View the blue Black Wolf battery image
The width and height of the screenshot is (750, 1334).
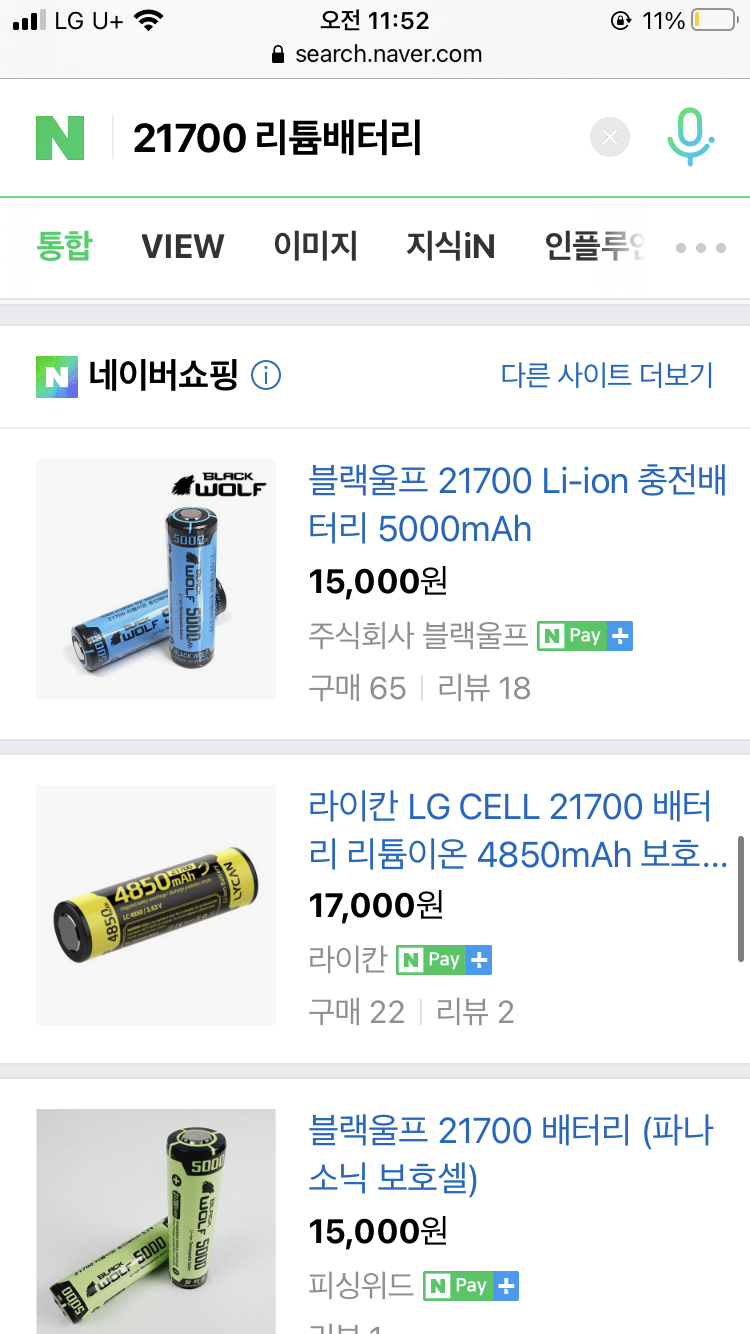pyautogui.click(x=156, y=579)
